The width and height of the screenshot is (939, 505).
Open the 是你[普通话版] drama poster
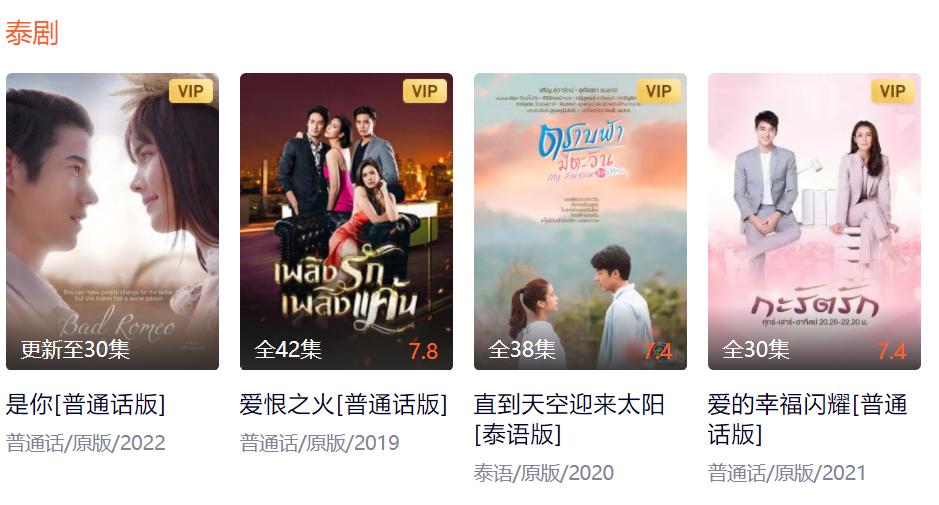click(112, 221)
